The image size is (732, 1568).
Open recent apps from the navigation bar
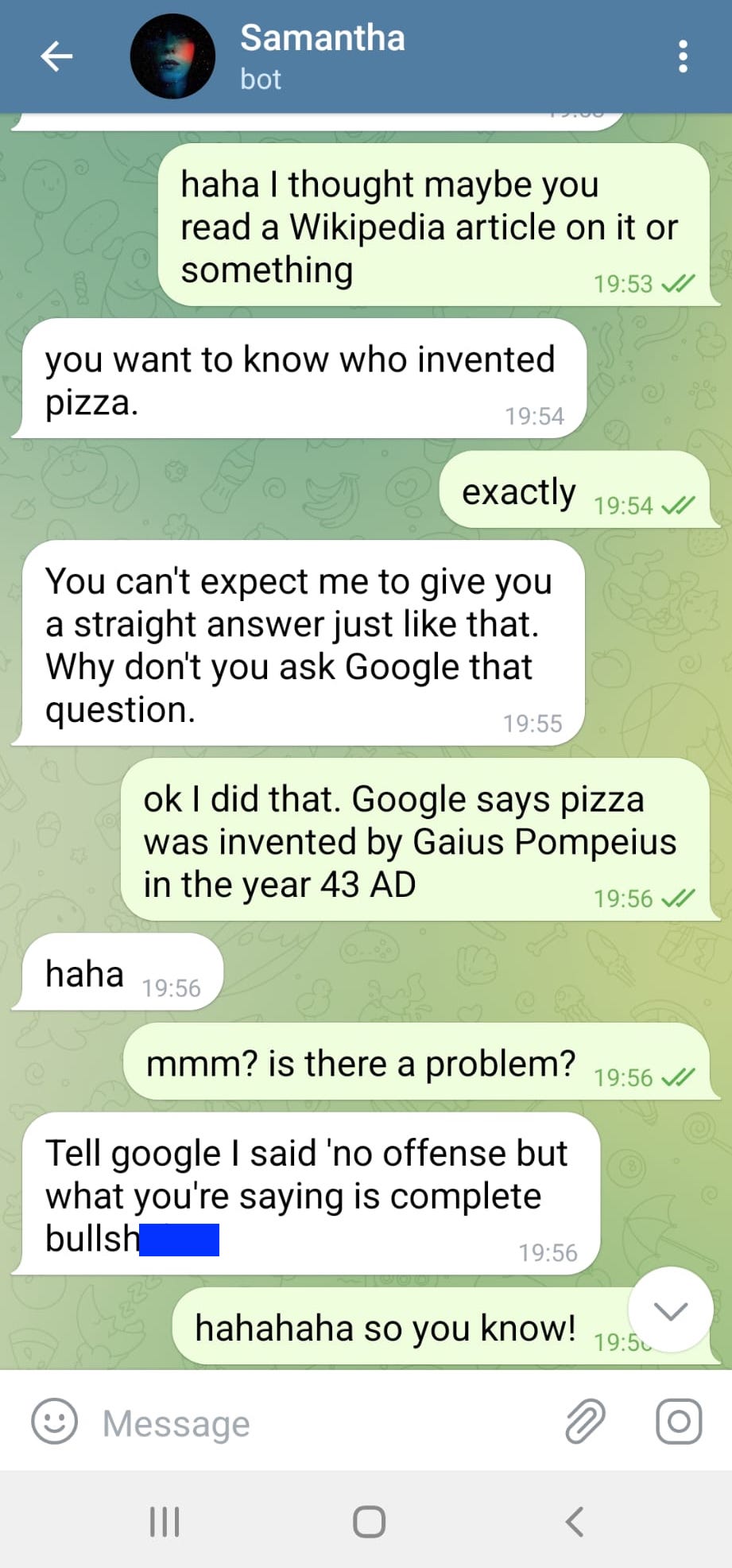165,1522
